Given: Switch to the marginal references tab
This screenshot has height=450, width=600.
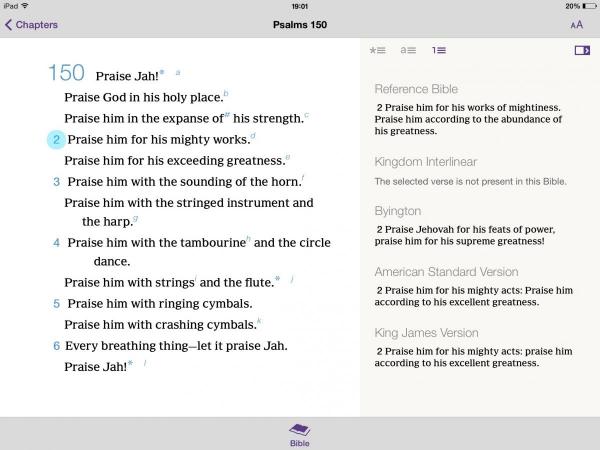Looking at the screenshot, I should point(407,49).
